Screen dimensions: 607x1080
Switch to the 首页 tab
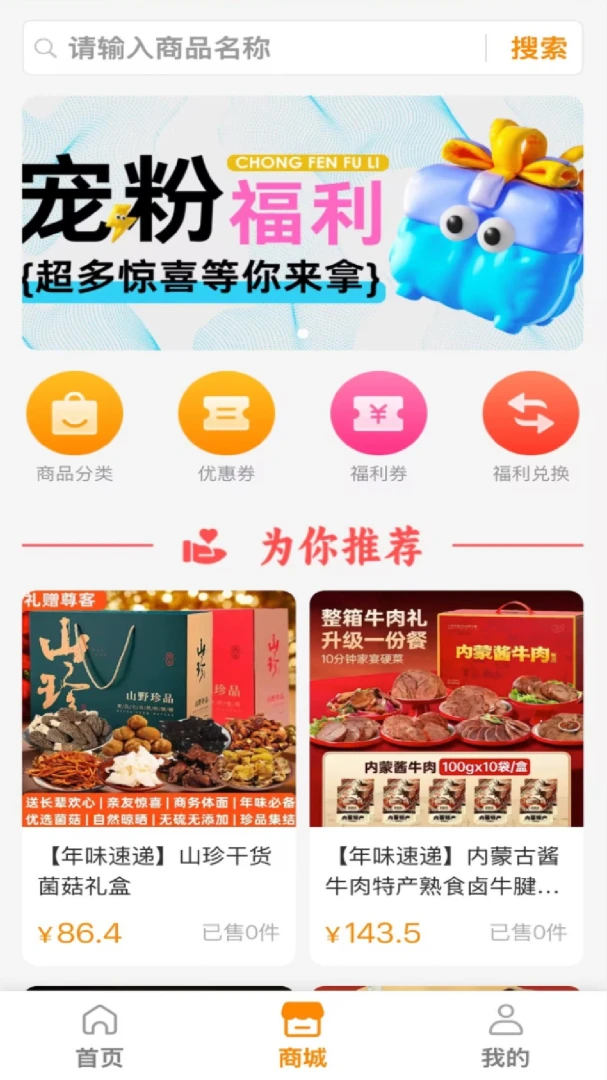coord(100,1035)
